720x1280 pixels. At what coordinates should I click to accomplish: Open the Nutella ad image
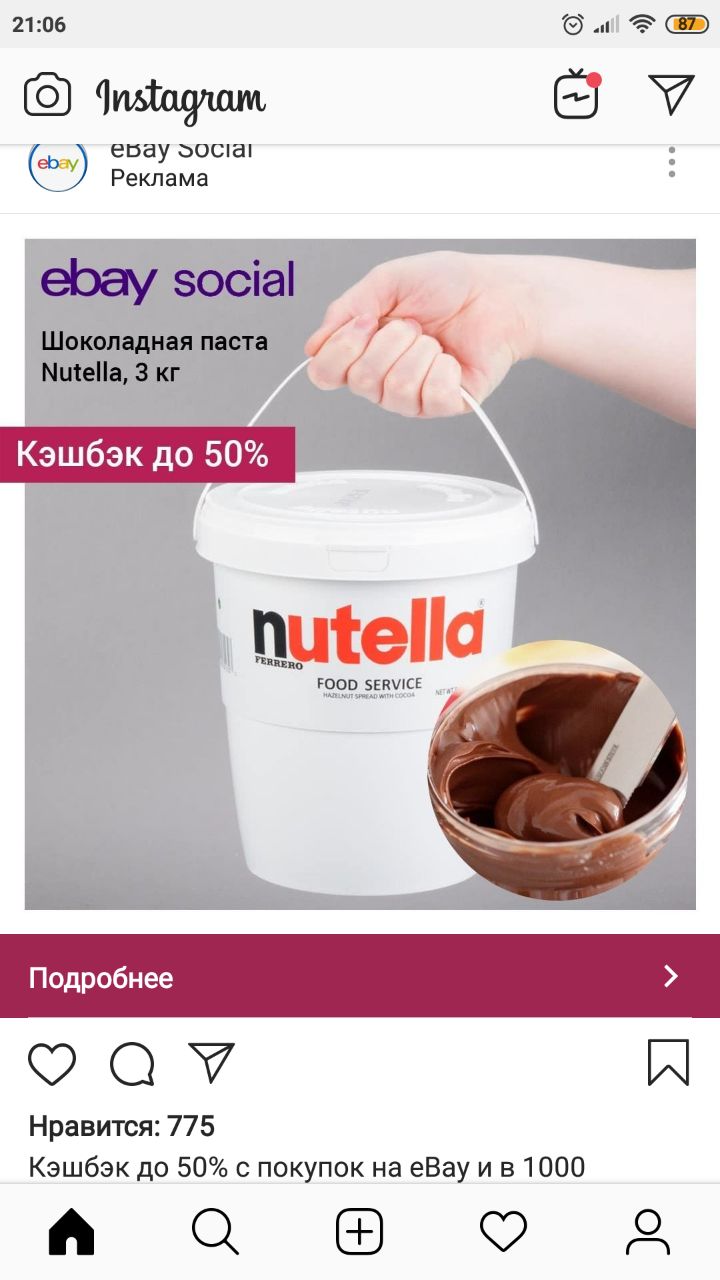pyautogui.click(x=360, y=574)
